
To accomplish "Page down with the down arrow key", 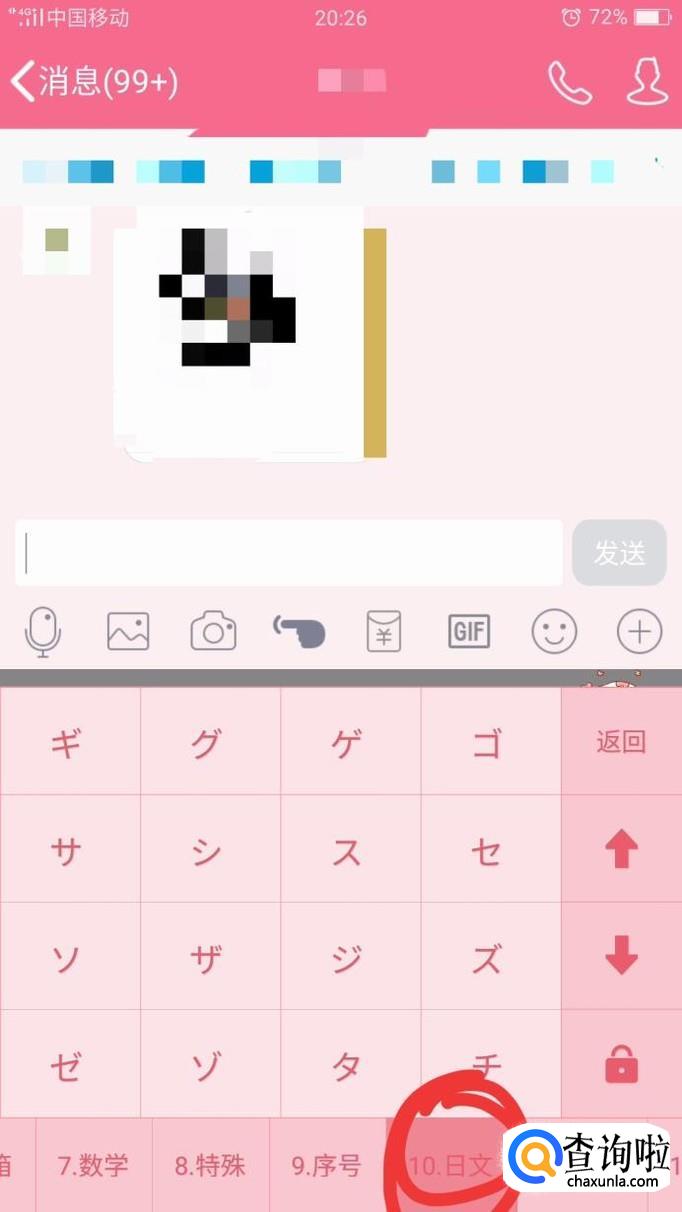I will [621, 957].
